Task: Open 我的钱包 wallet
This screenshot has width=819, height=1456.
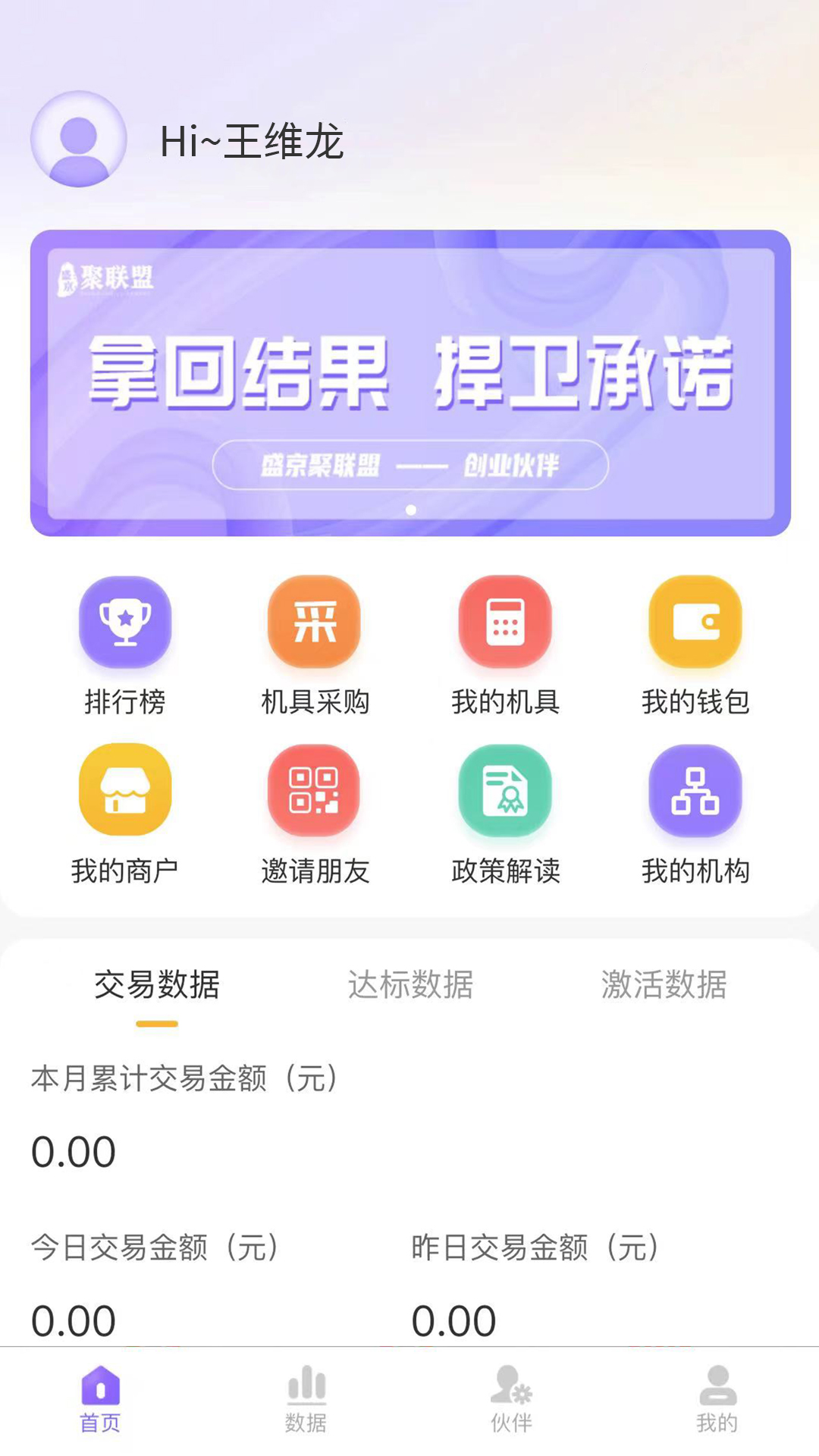Action: [x=695, y=645]
